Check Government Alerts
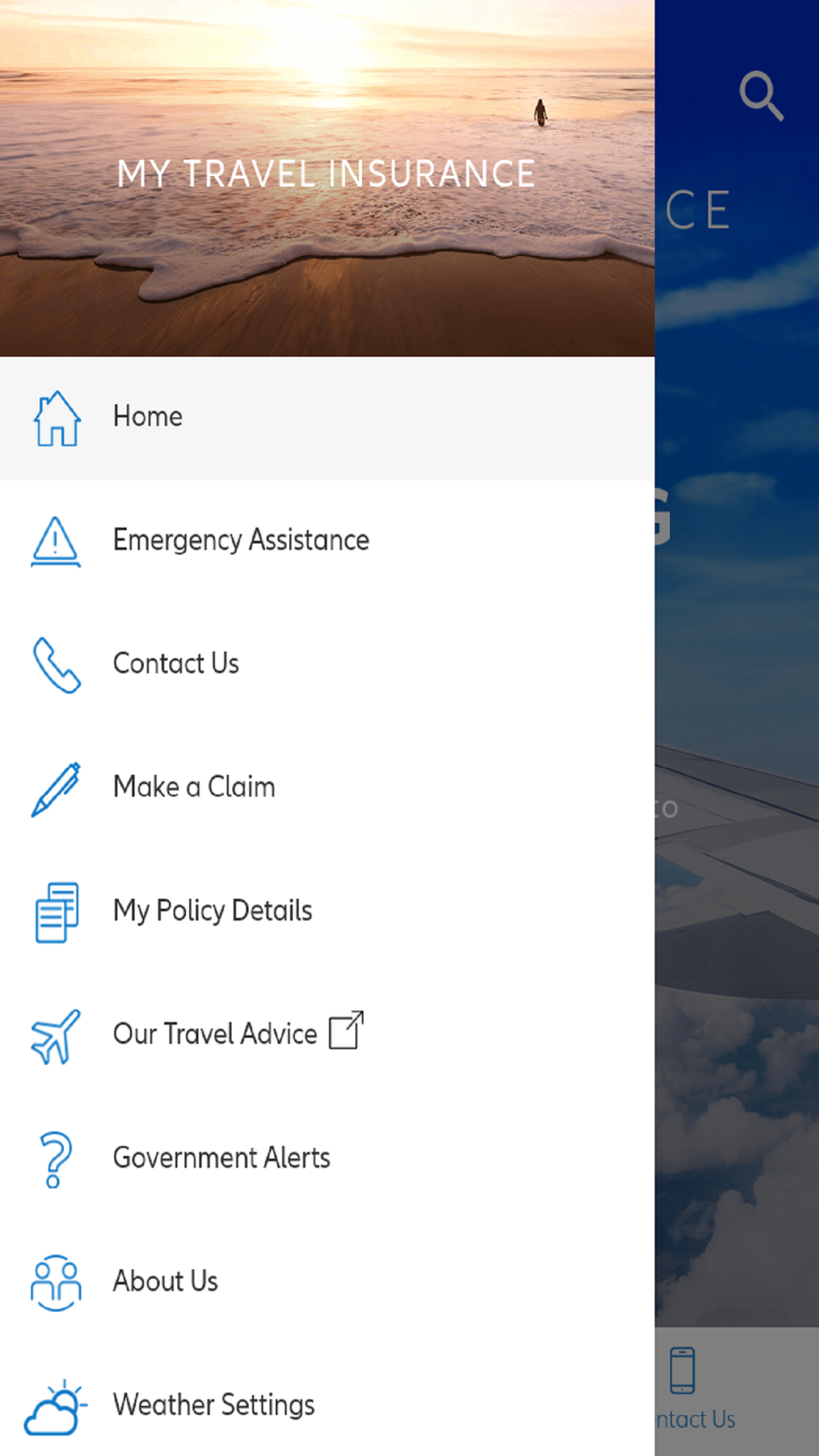This screenshot has height=1456, width=819. tap(221, 1158)
